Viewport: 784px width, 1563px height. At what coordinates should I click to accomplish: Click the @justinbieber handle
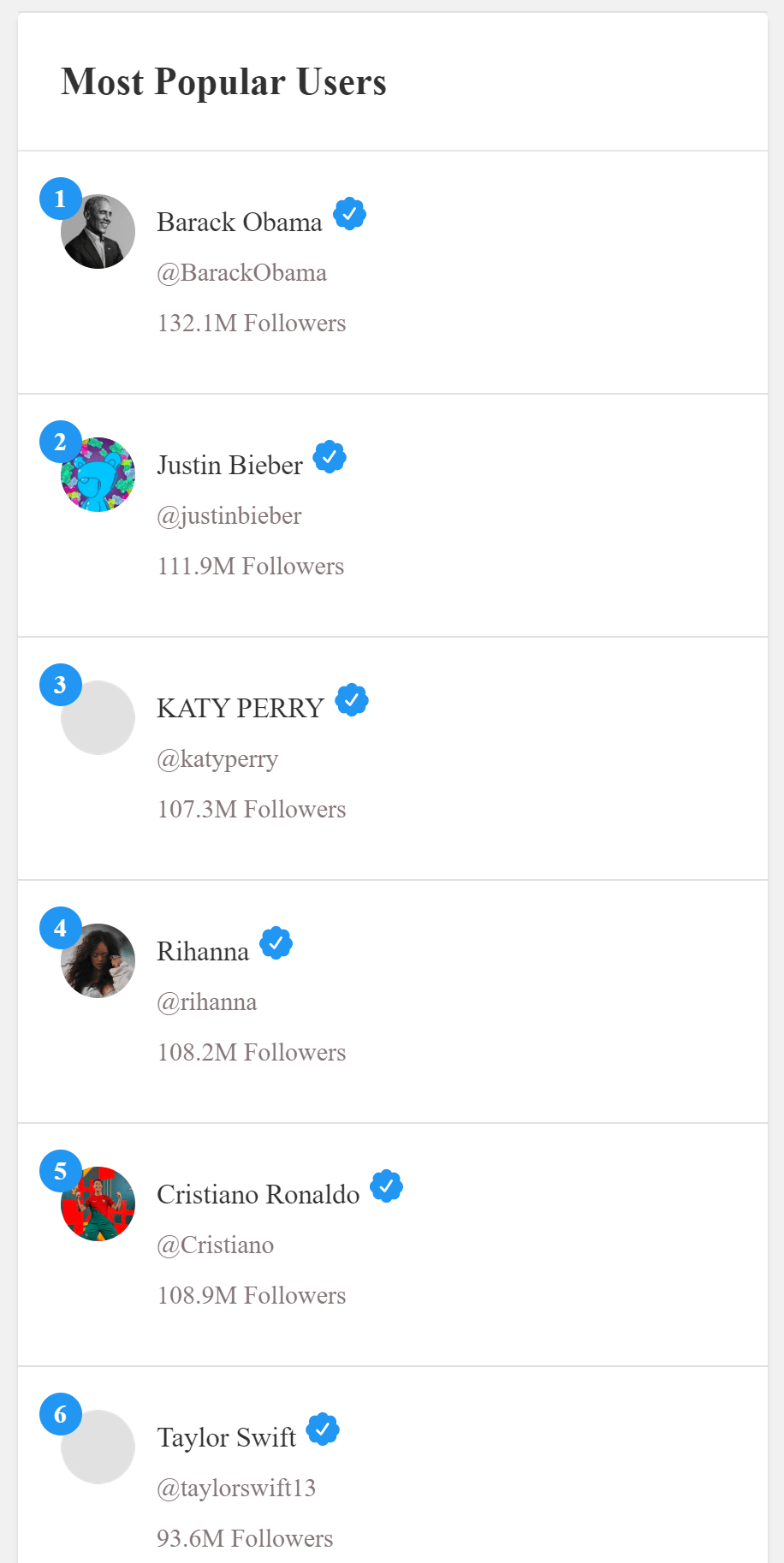point(229,515)
